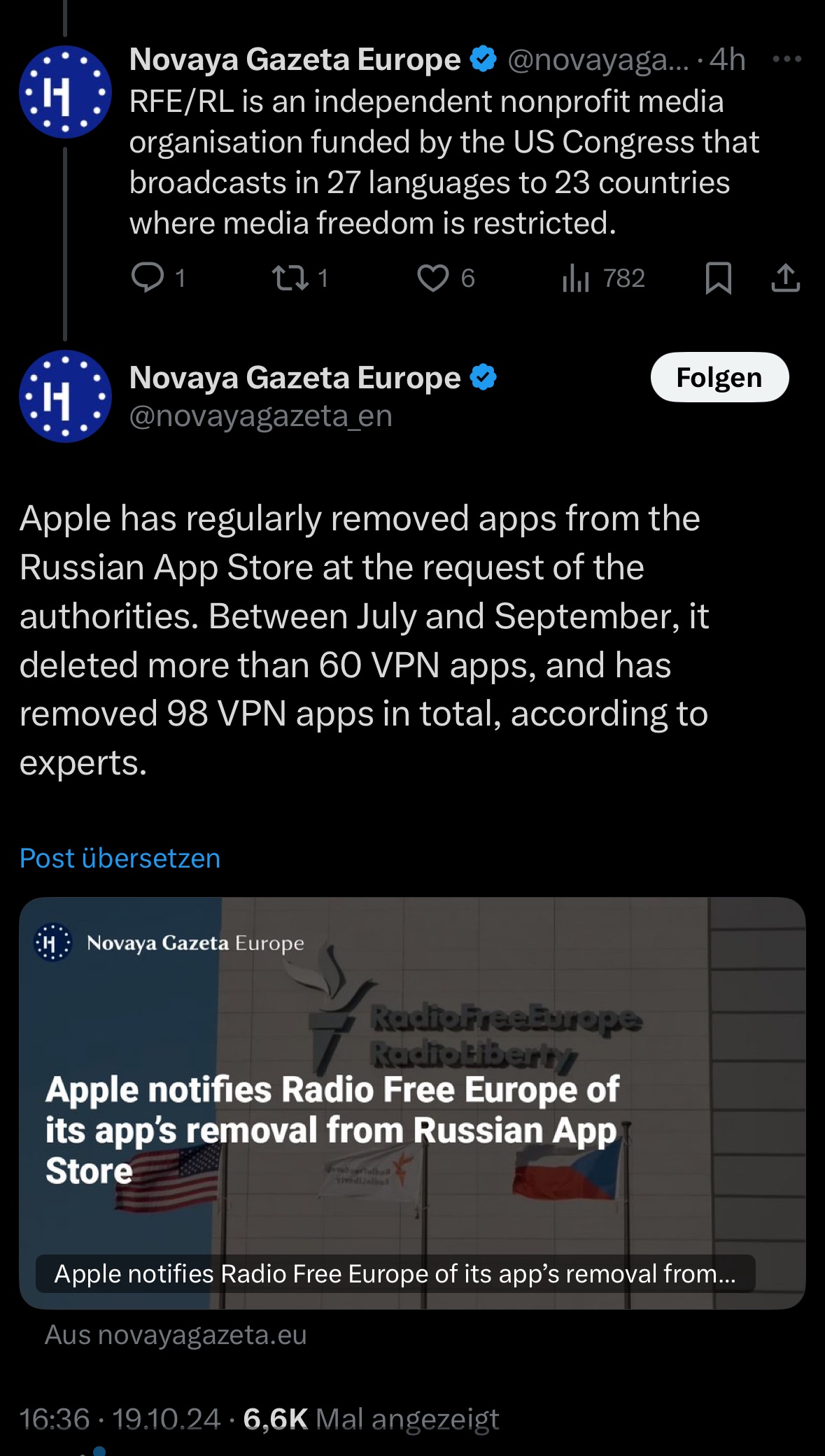Open the @novayagazeta_en profile avatar
Screen dimensions: 825x1456
click(x=65, y=396)
